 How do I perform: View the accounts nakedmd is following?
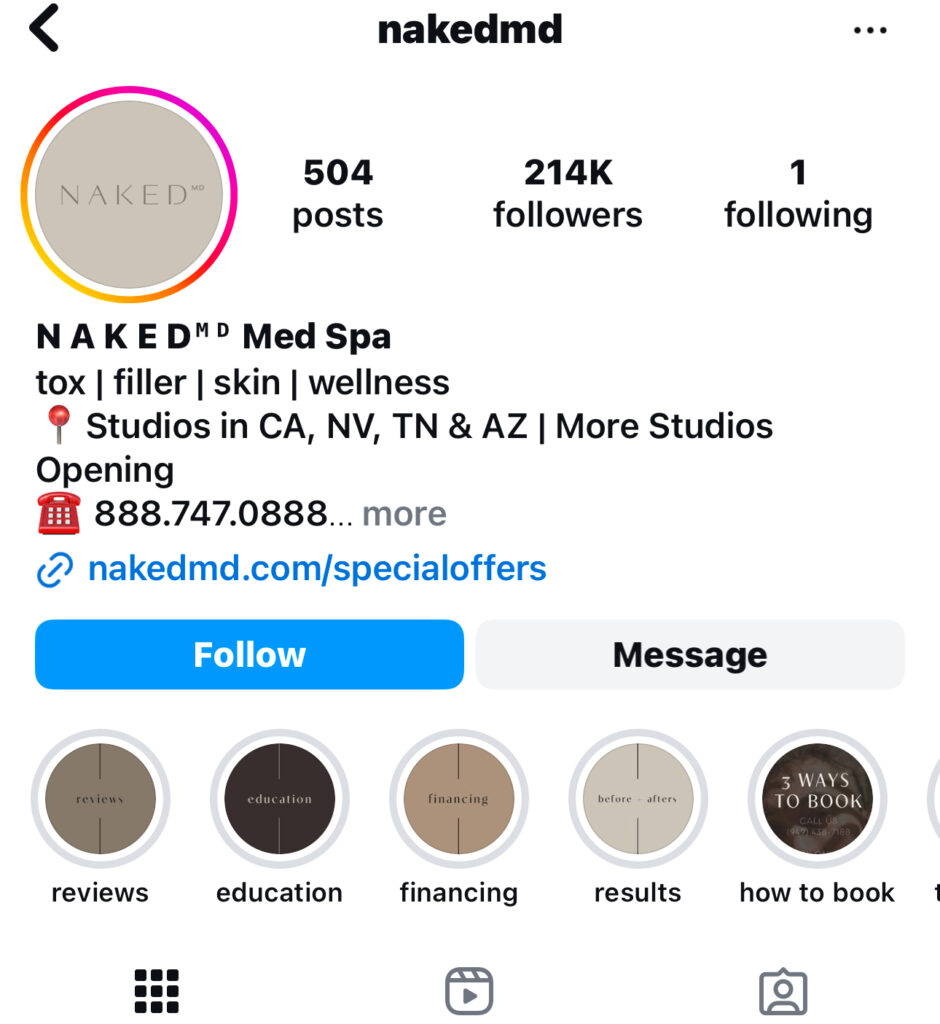(798, 194)
